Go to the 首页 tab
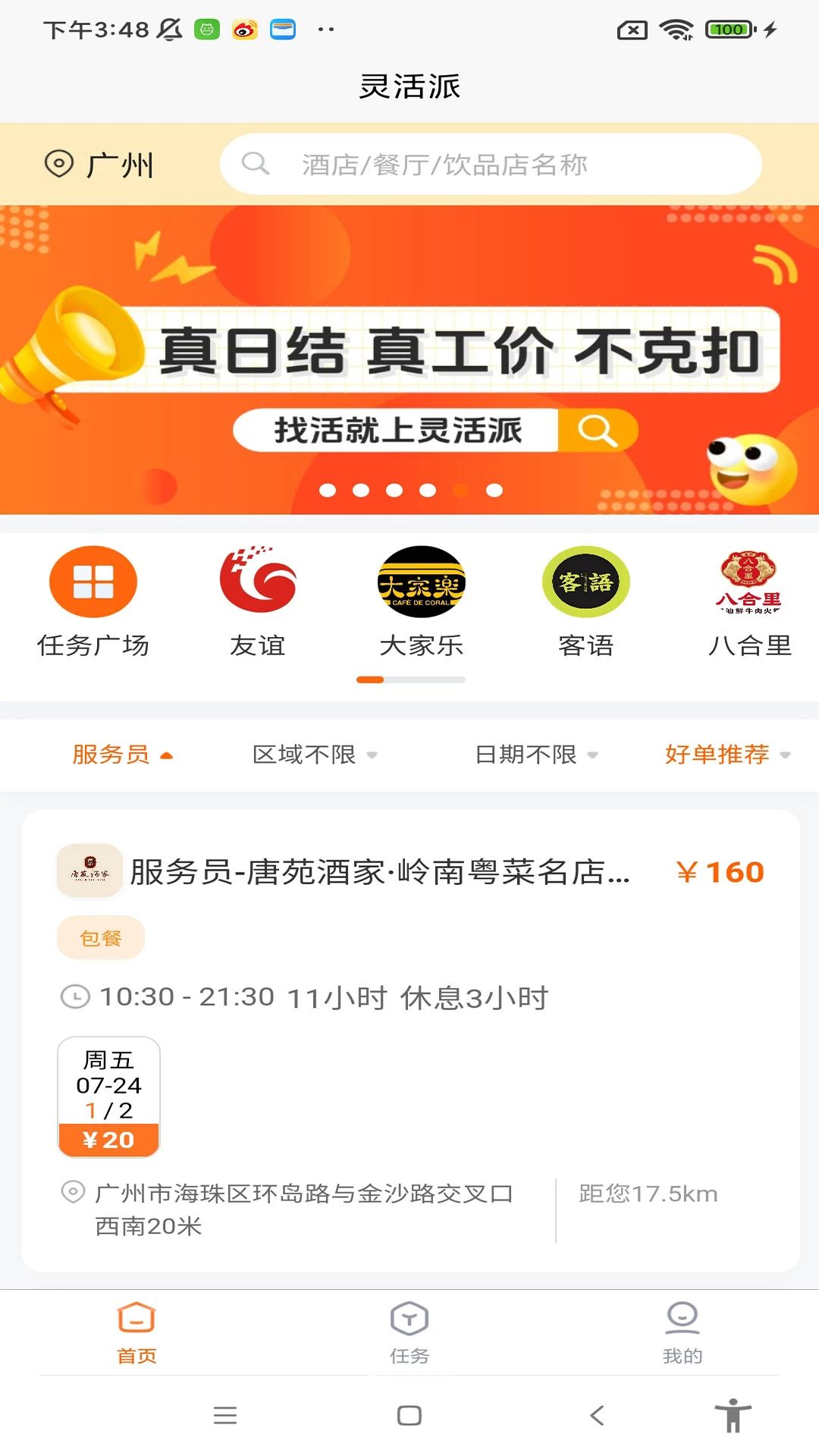 click(x=136, y=1332)
